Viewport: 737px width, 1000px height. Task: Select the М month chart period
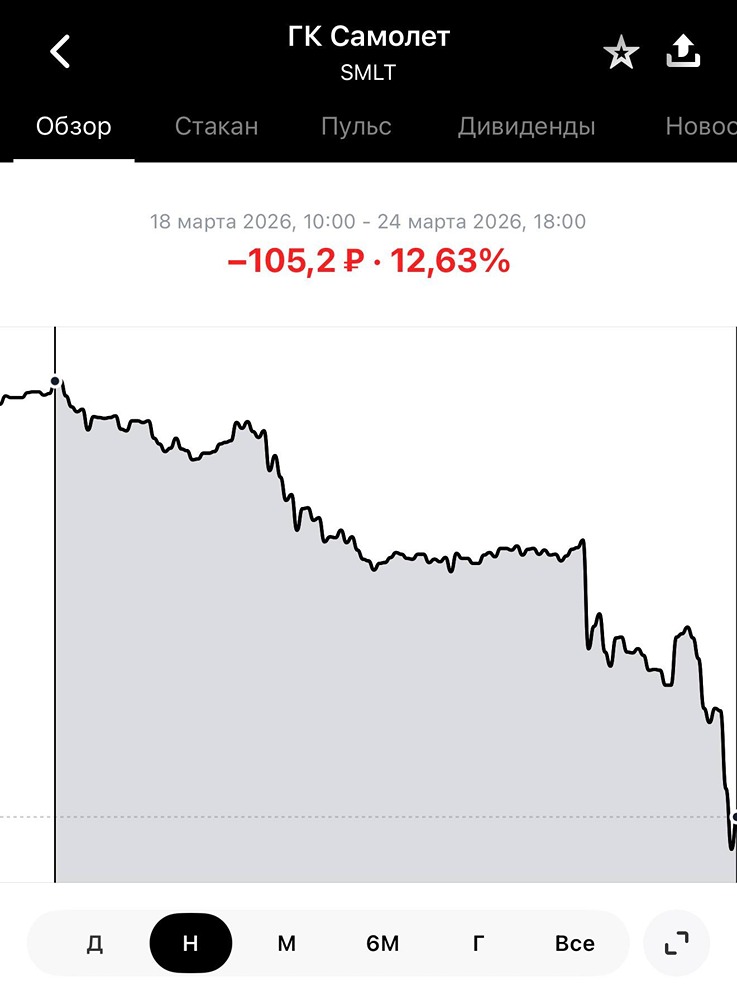pyautogui.click(x=286, y=943)
